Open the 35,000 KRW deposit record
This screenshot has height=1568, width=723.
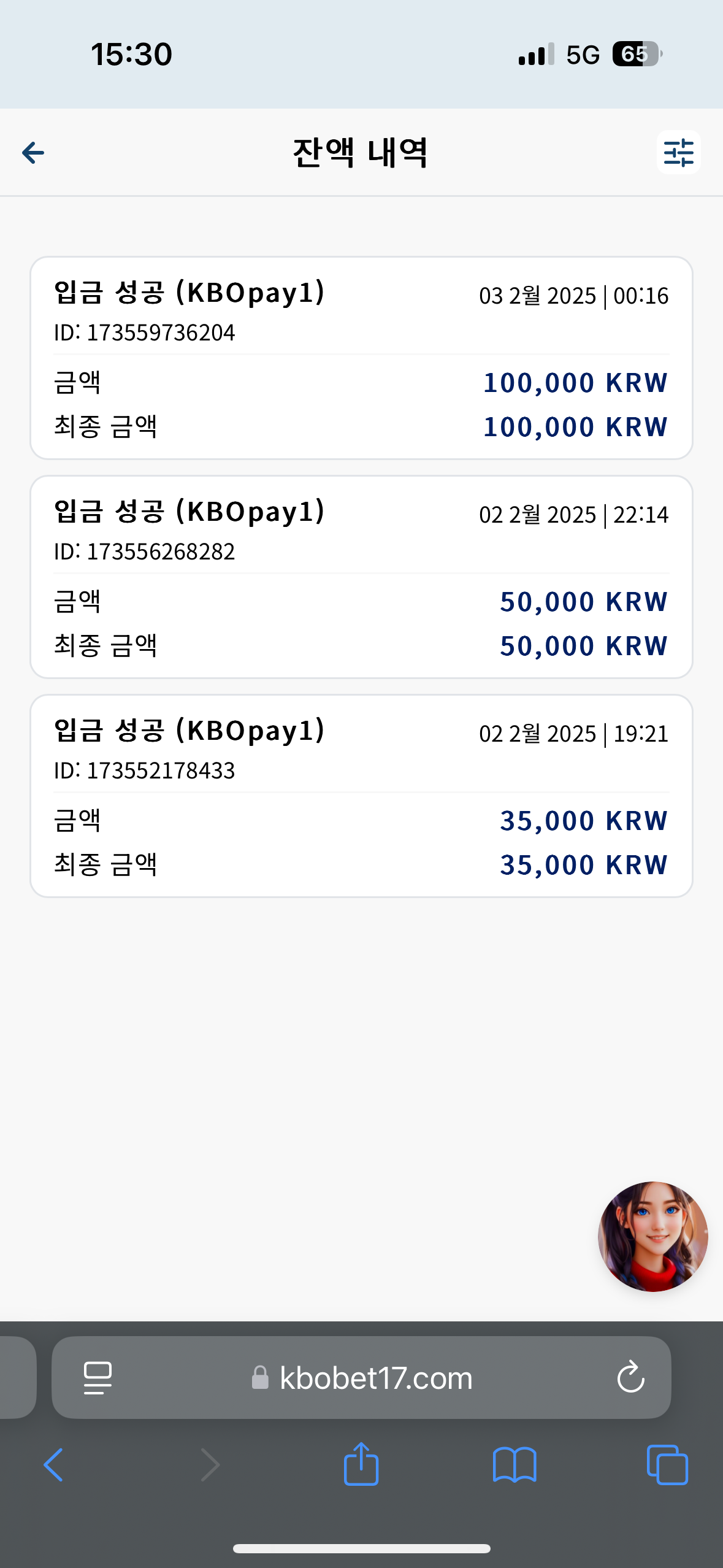361,796
